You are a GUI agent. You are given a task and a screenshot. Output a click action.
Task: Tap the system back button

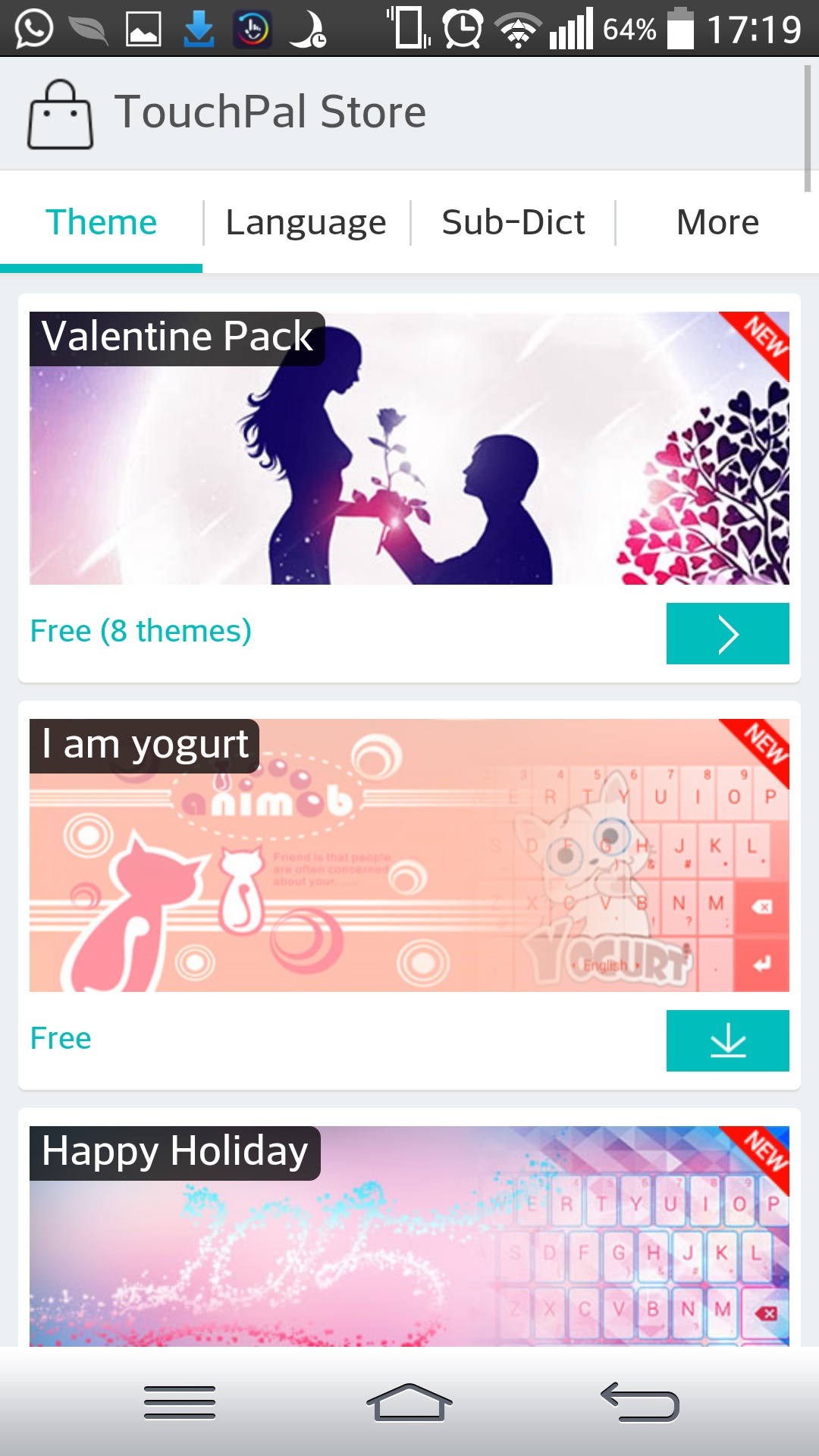coord(639,1401)
